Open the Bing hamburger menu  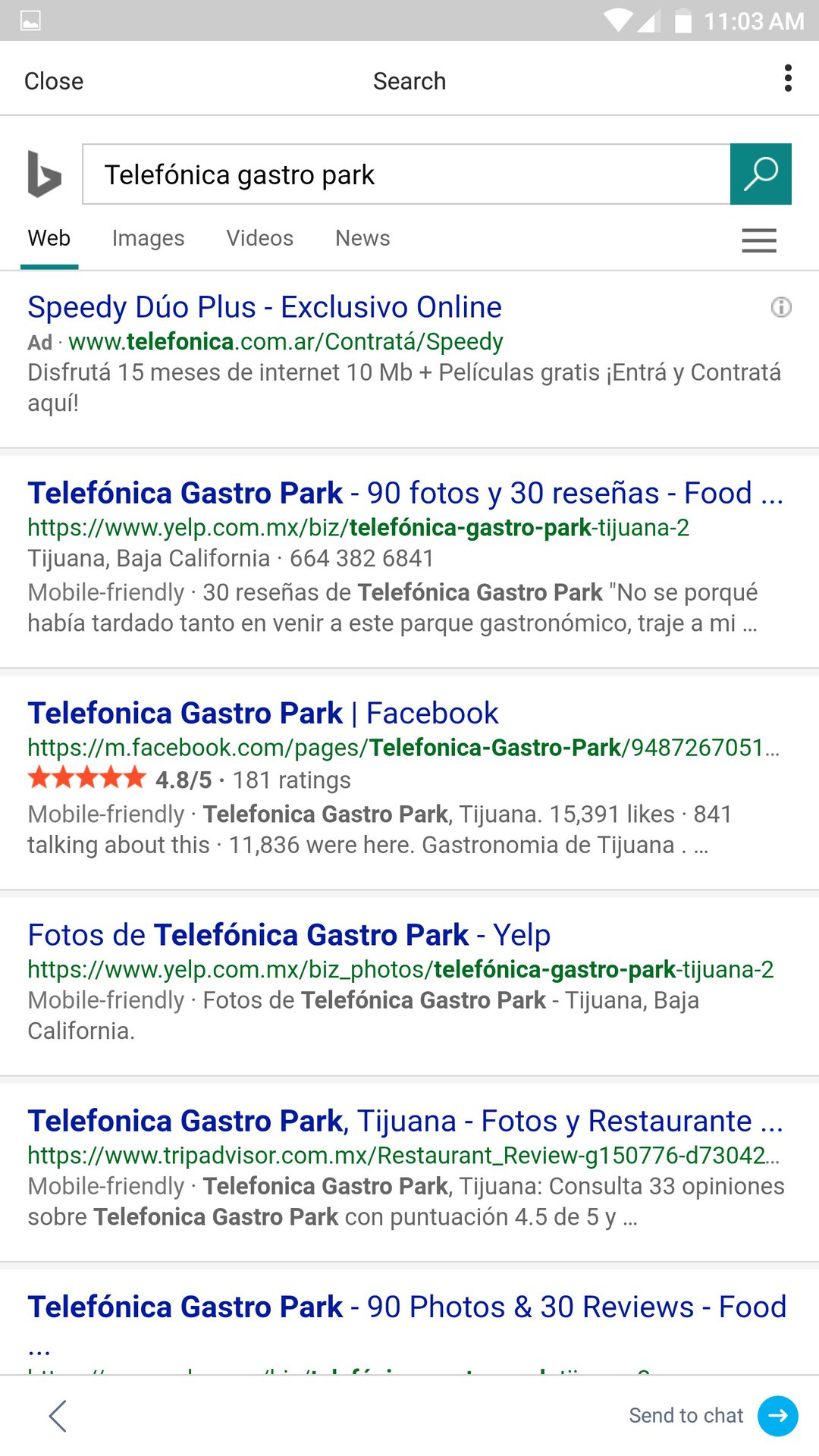coord(759,240)
